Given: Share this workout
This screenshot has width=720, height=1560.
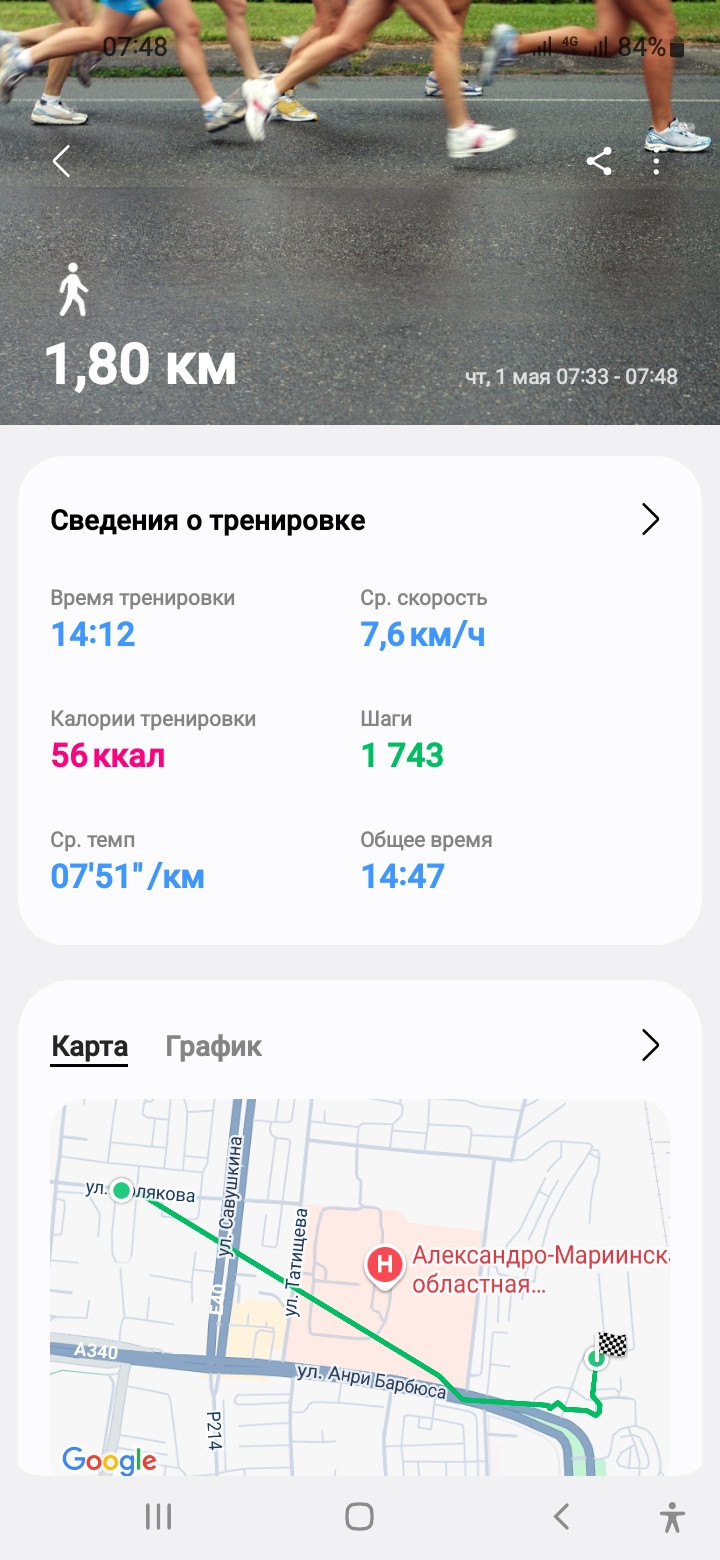Looking at the screenshot, I should coord(599,161).
